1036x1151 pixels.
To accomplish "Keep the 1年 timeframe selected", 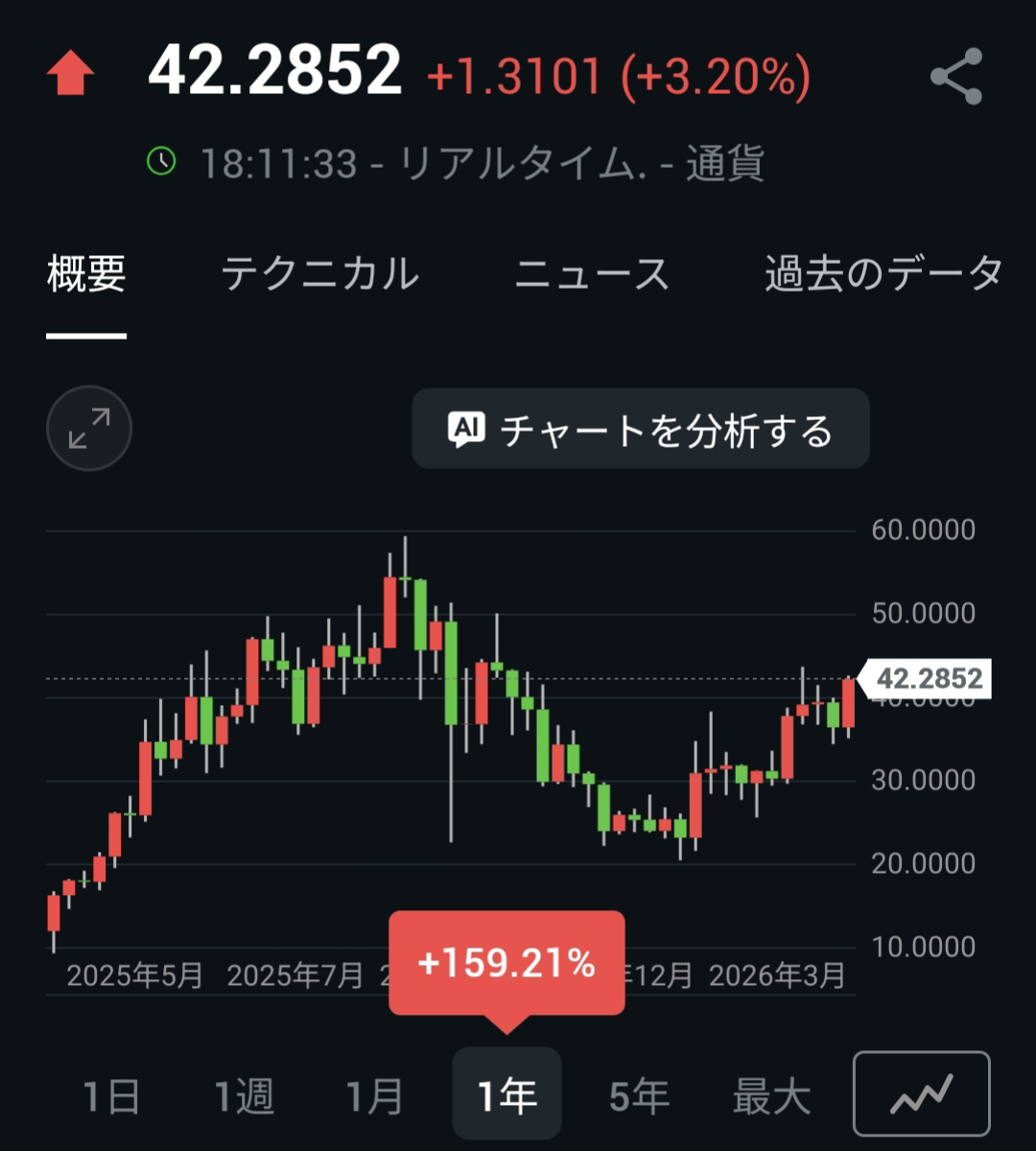I will (506, 1092).
